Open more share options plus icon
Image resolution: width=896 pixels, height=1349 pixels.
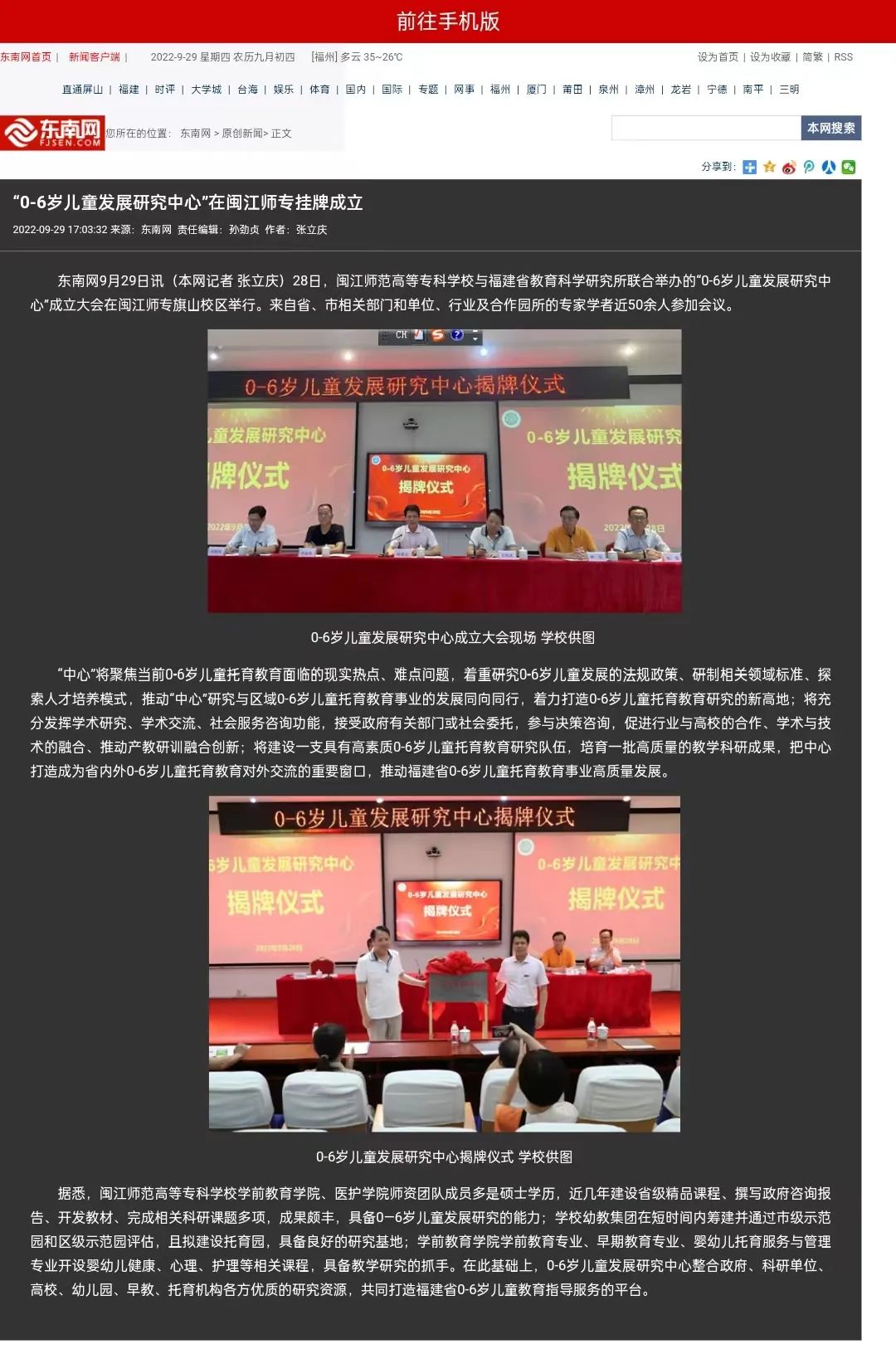tap(749, 167)
